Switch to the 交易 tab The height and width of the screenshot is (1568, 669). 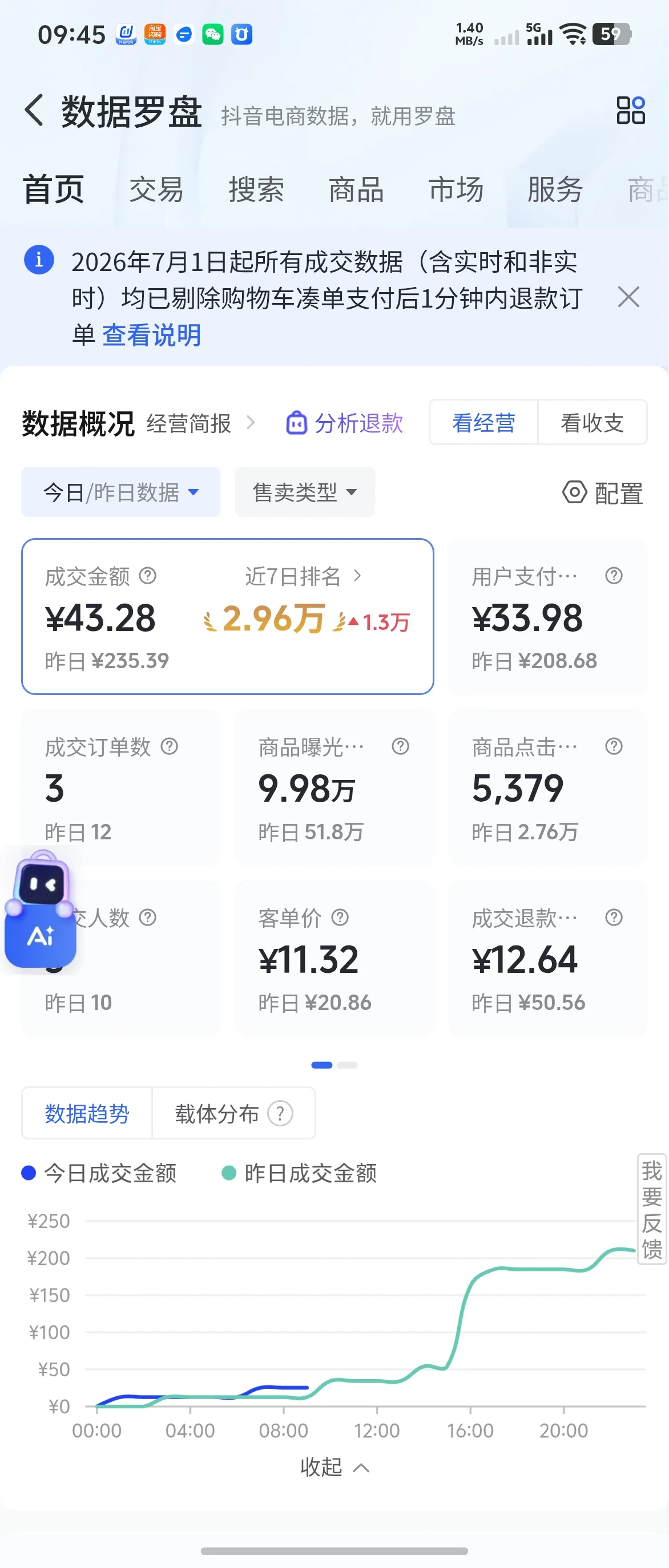click(156, 189)
